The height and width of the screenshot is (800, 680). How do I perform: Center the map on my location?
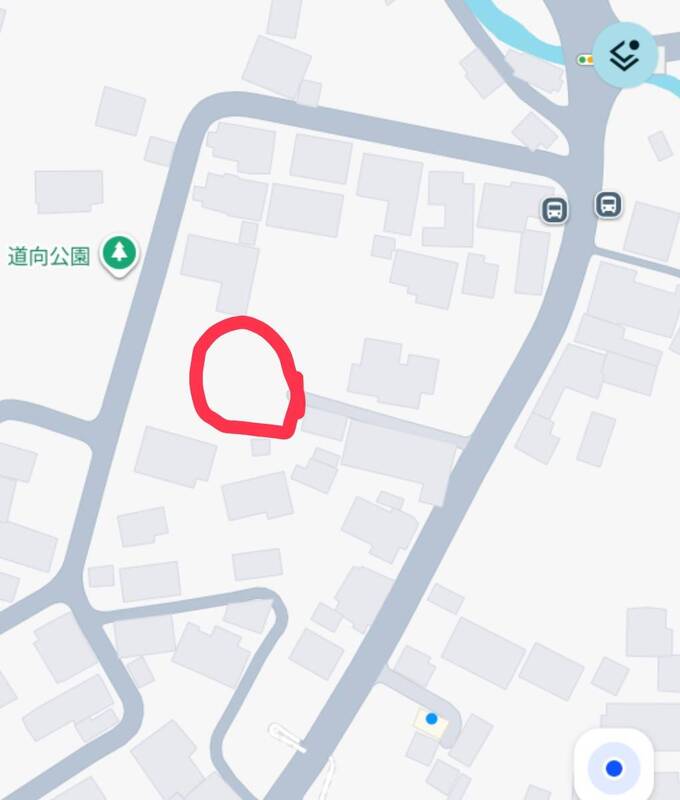pyautogui.click(x=613, y=767)
